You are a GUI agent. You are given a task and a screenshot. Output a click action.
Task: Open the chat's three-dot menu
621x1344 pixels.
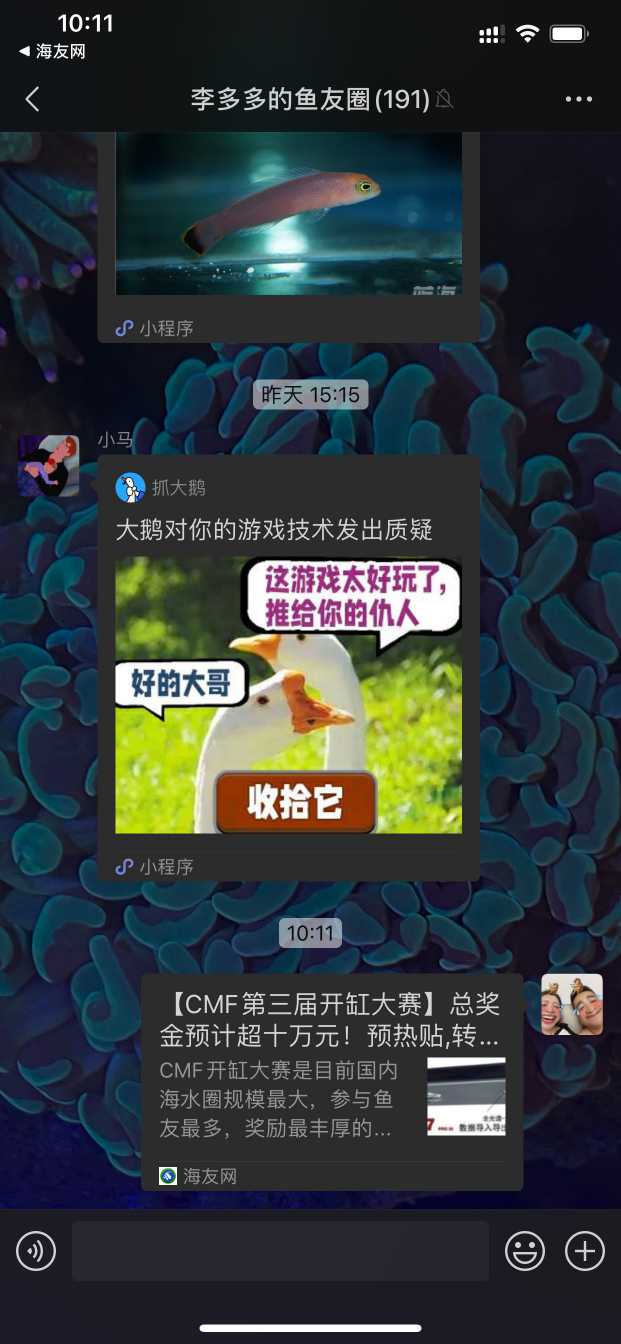(579, 99)
